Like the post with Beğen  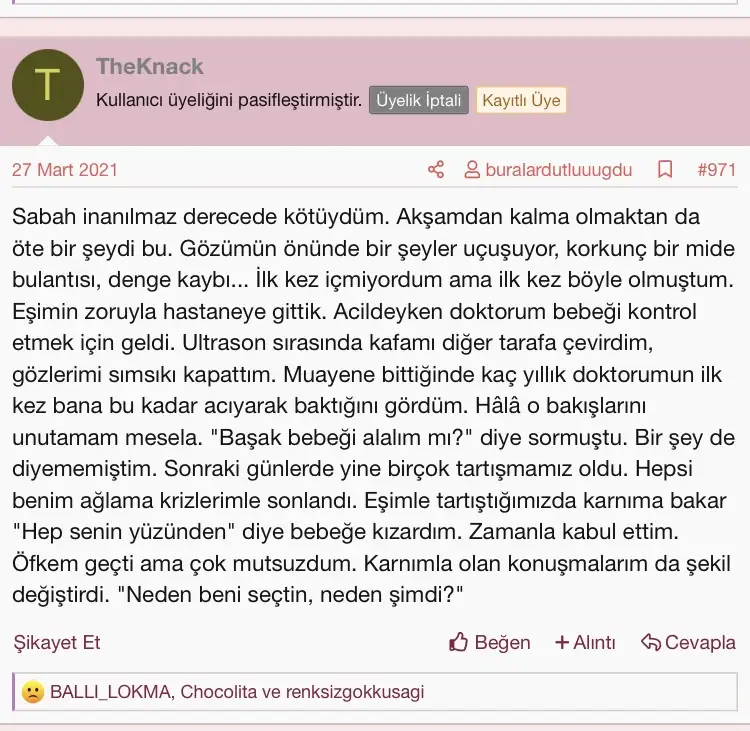coord(490,643)
